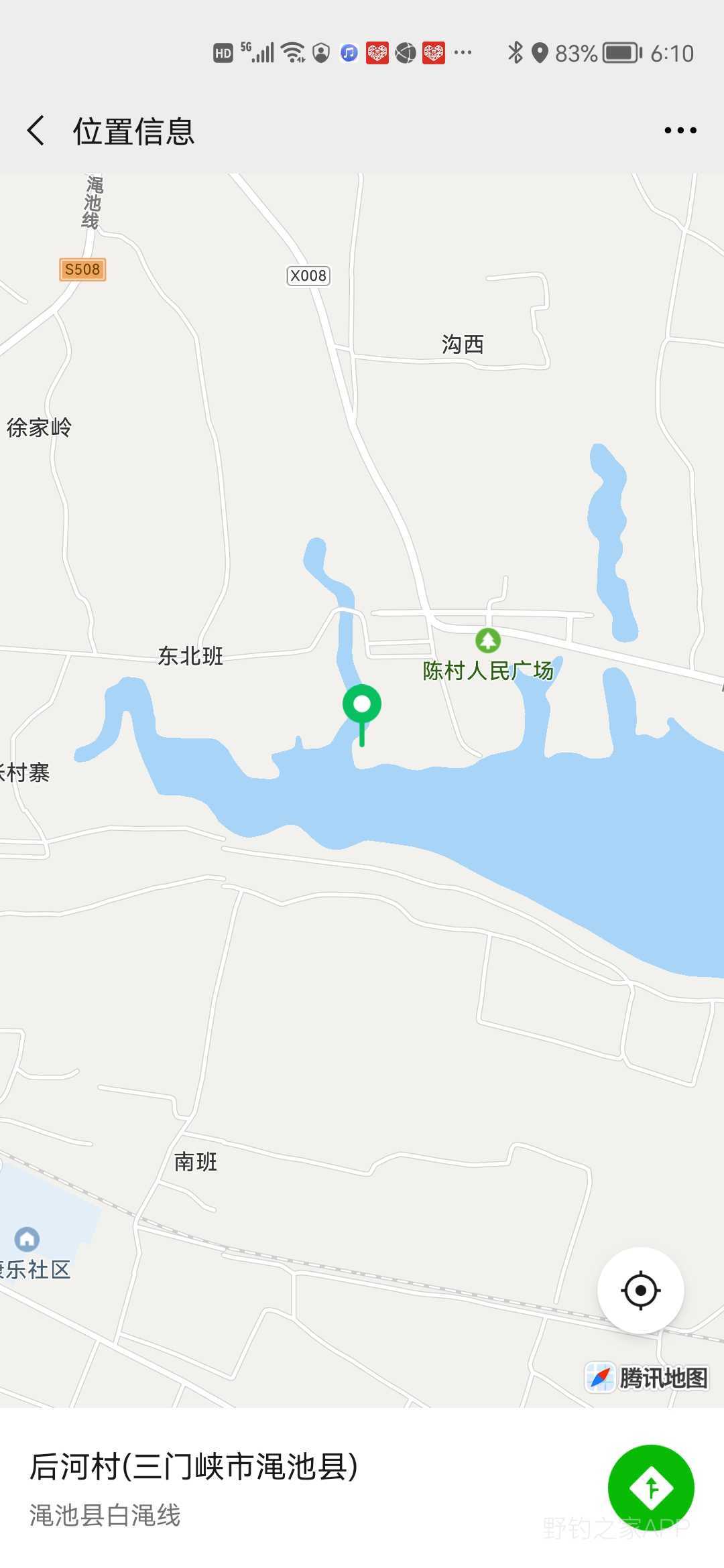Recenter the map on my location

pyautogui.click(x=640, y=1290)
